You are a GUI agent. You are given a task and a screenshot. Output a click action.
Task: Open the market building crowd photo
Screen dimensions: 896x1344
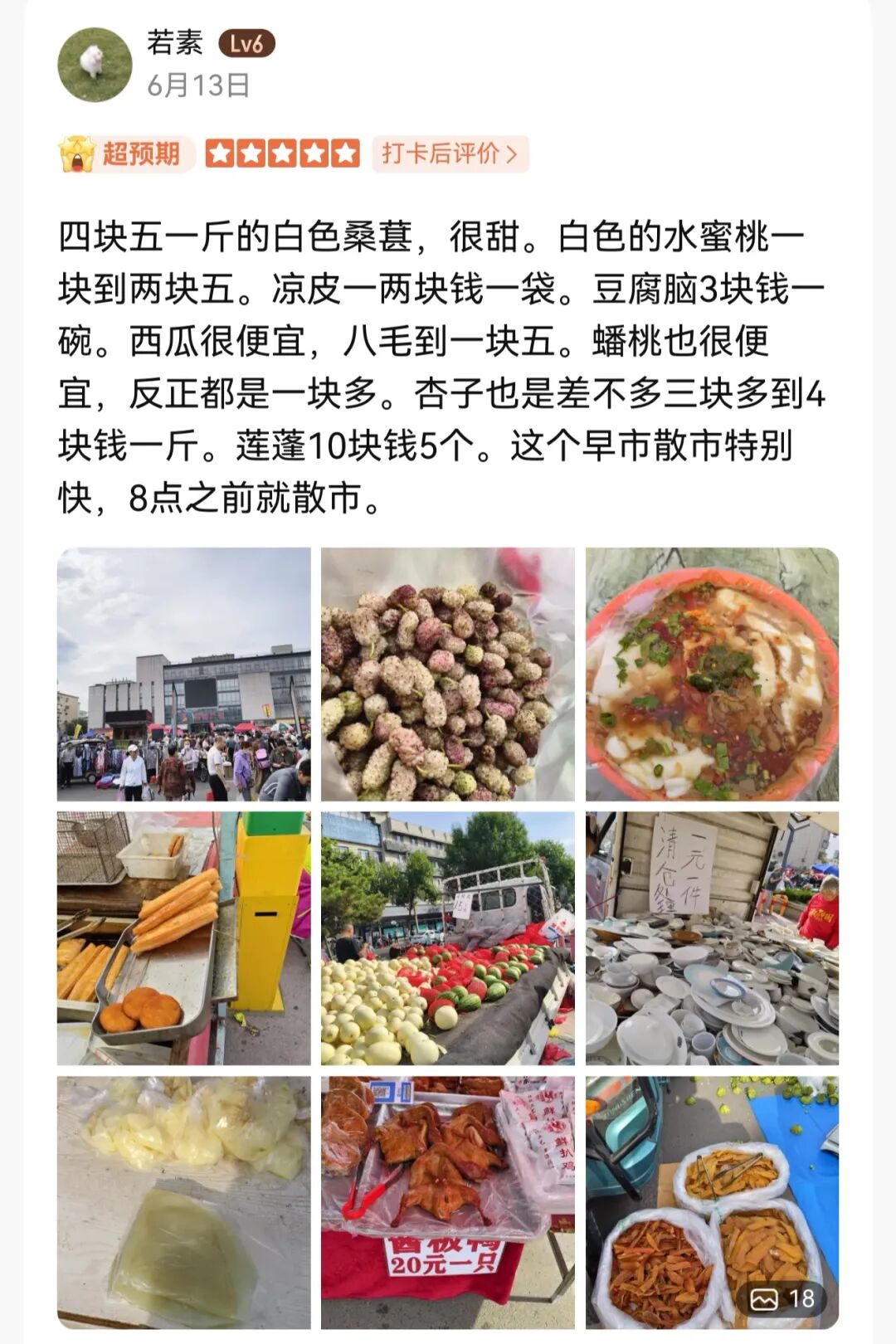tap(183, 674)
